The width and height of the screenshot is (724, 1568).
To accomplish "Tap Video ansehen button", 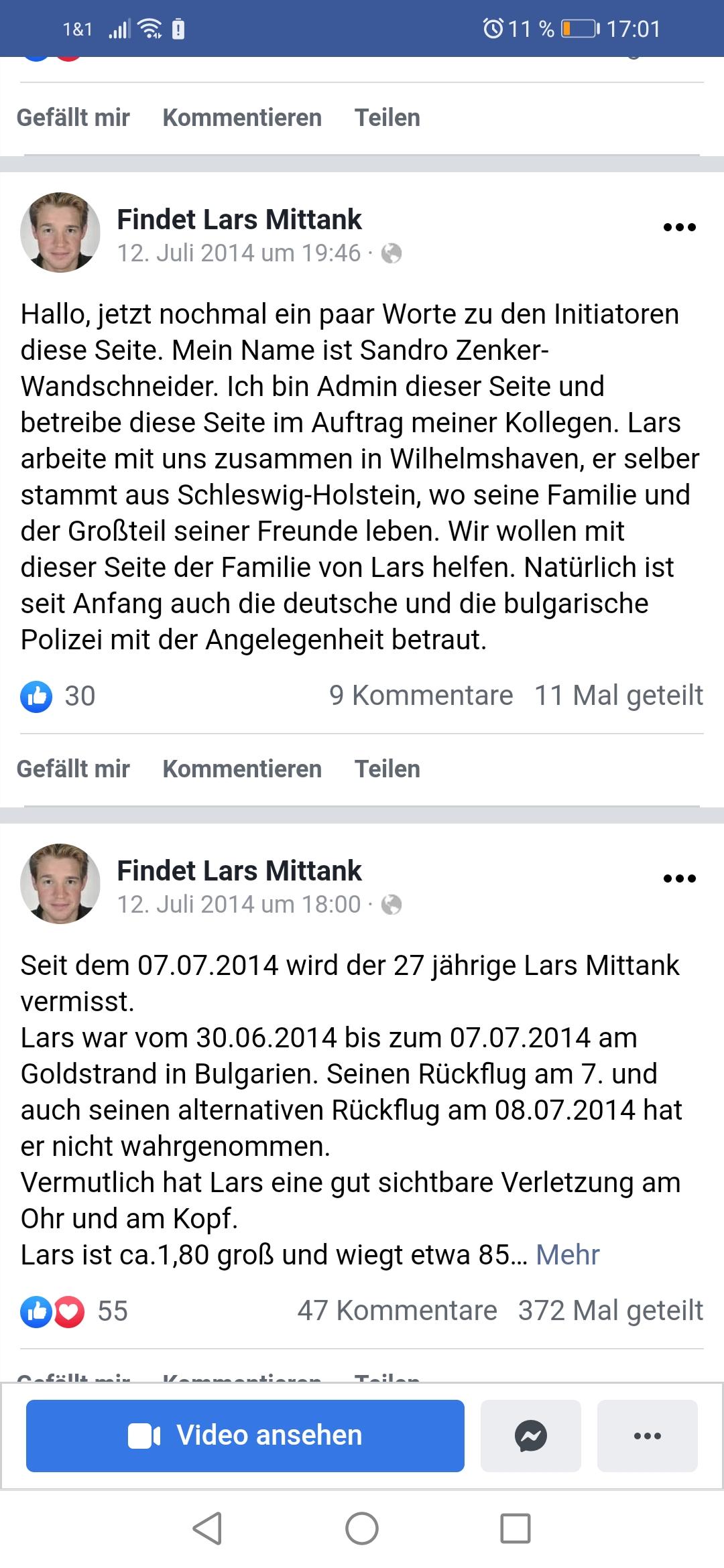I will (x=245, y=1435).
